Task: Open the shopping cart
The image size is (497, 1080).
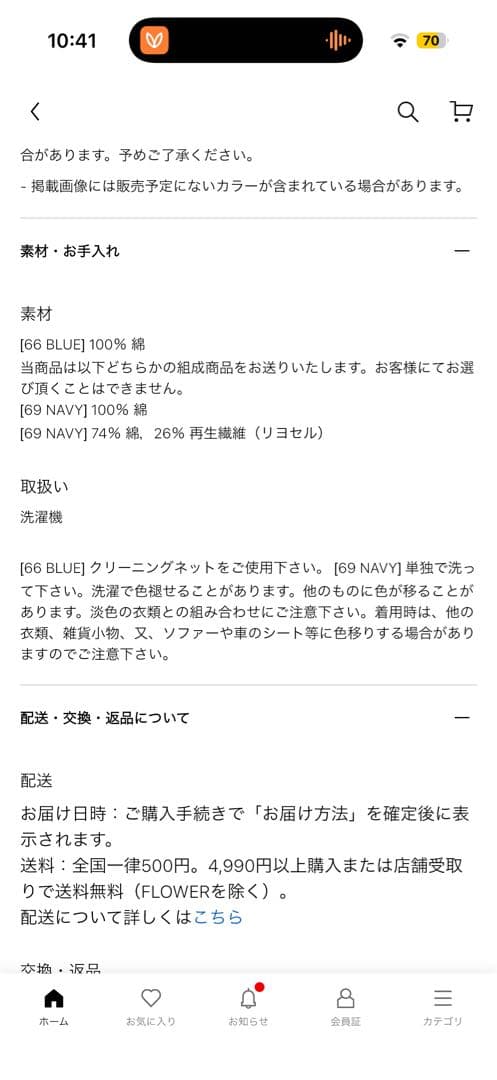Action: [461, 112]
